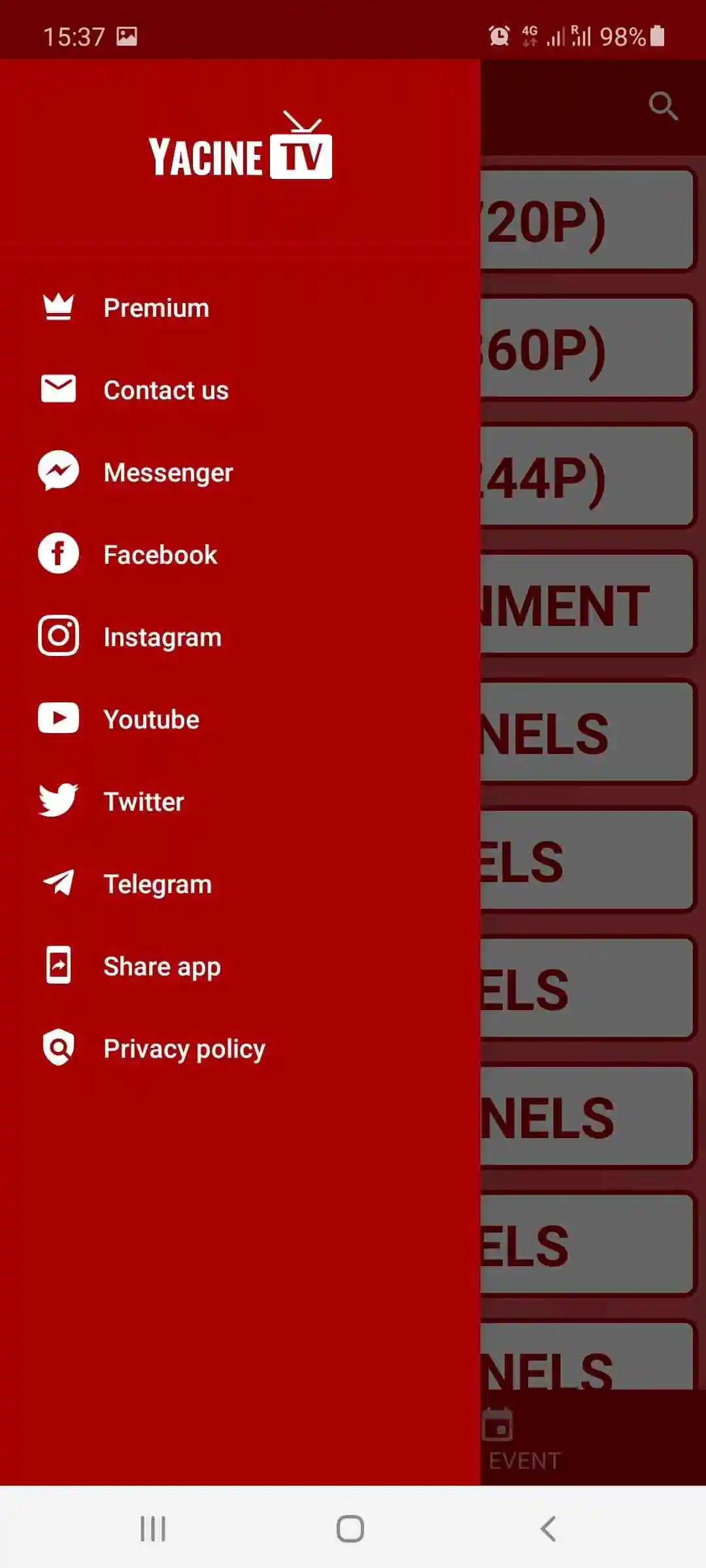This screenshot has width=706, height=1568.
Task: Select Contact us in the drawer
Action: point(165,390)
